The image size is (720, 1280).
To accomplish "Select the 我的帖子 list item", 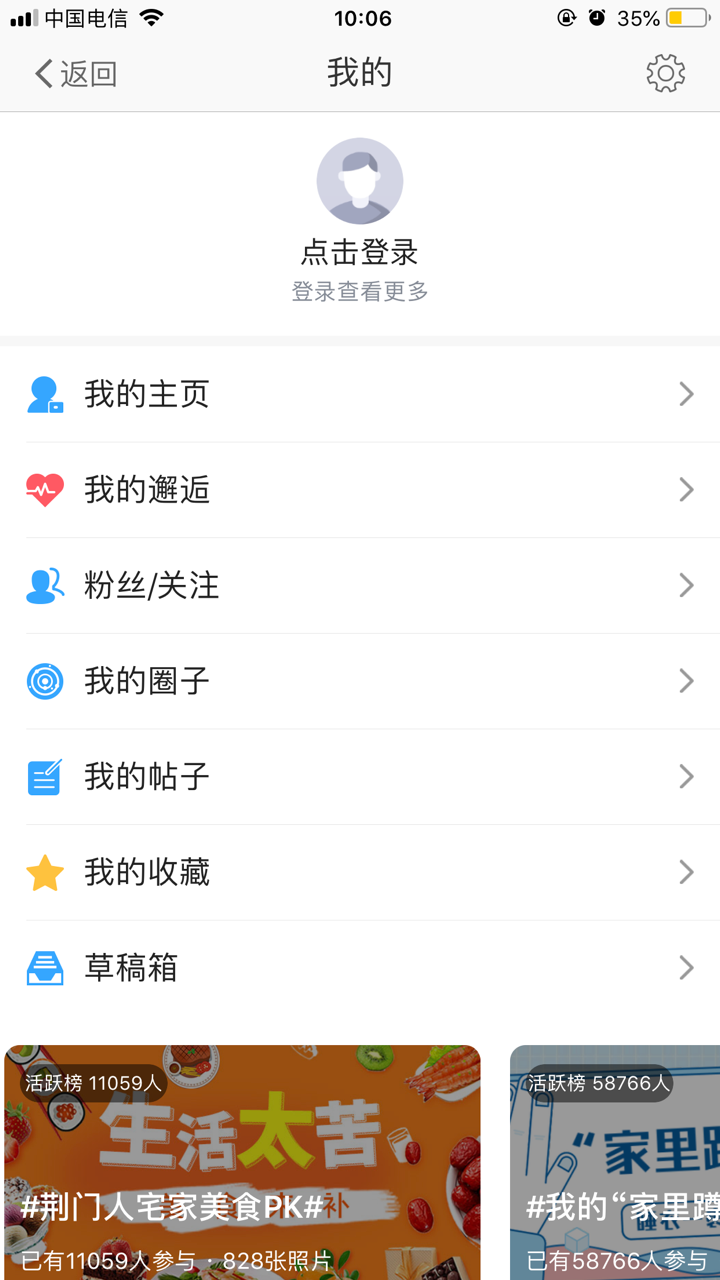I will 360,776.
